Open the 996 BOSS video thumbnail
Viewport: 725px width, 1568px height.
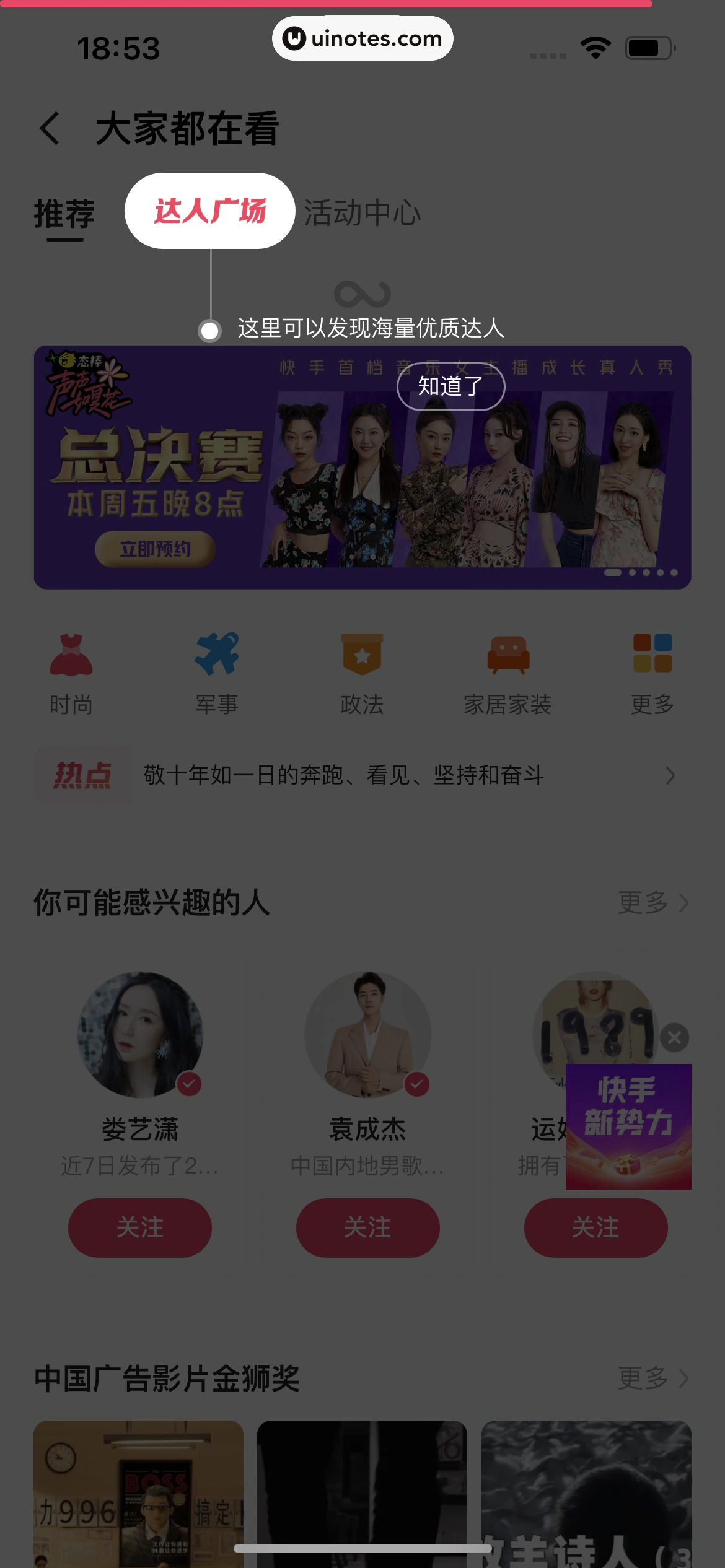point(139,1492)
